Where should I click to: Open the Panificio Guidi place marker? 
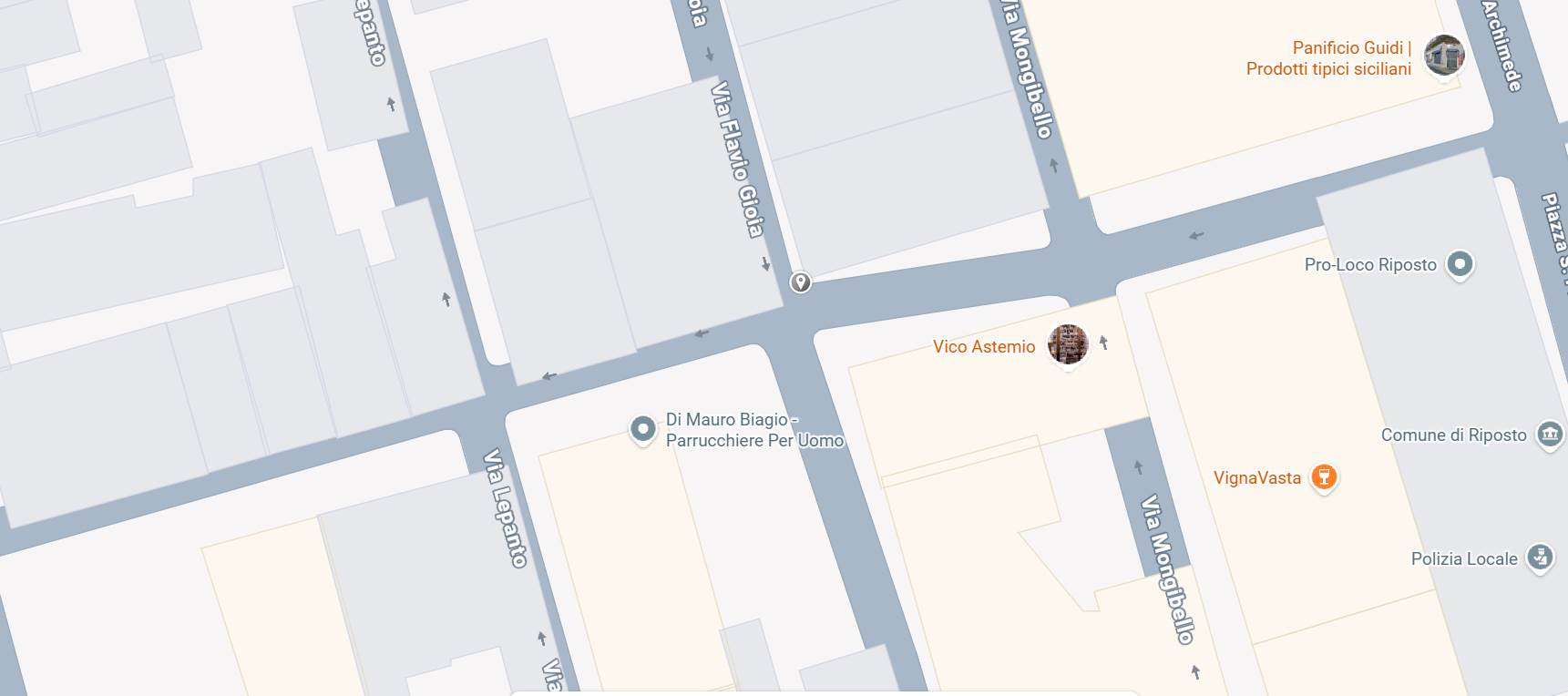[1444, 56]
